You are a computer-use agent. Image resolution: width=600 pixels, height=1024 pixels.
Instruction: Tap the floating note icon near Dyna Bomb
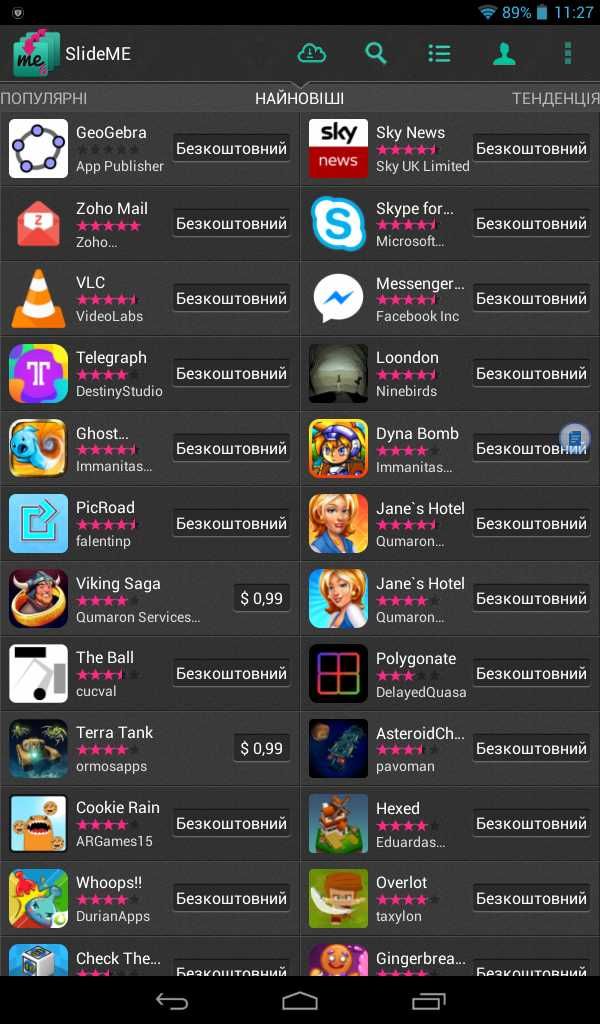tap(575, 438)
